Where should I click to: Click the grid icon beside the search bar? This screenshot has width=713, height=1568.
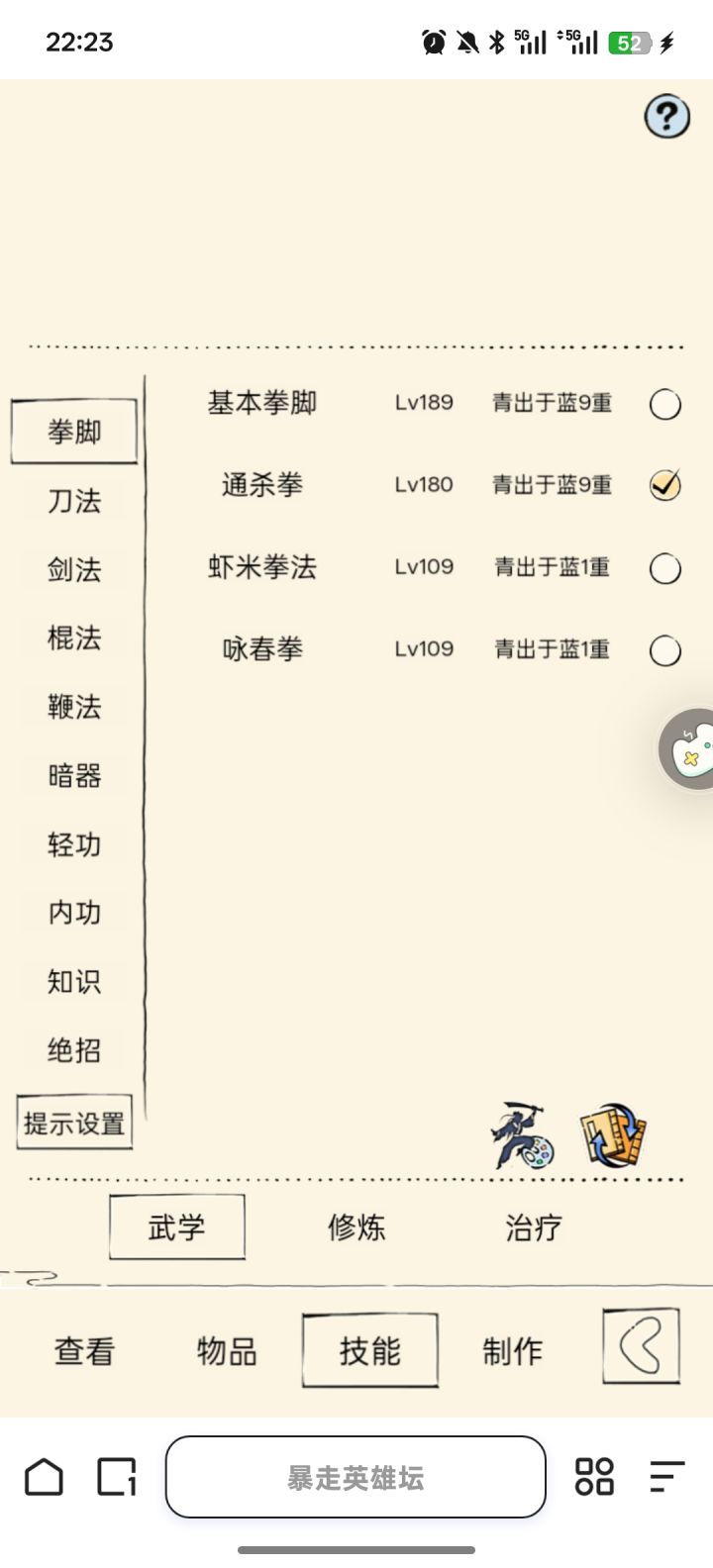[592, 1477]
